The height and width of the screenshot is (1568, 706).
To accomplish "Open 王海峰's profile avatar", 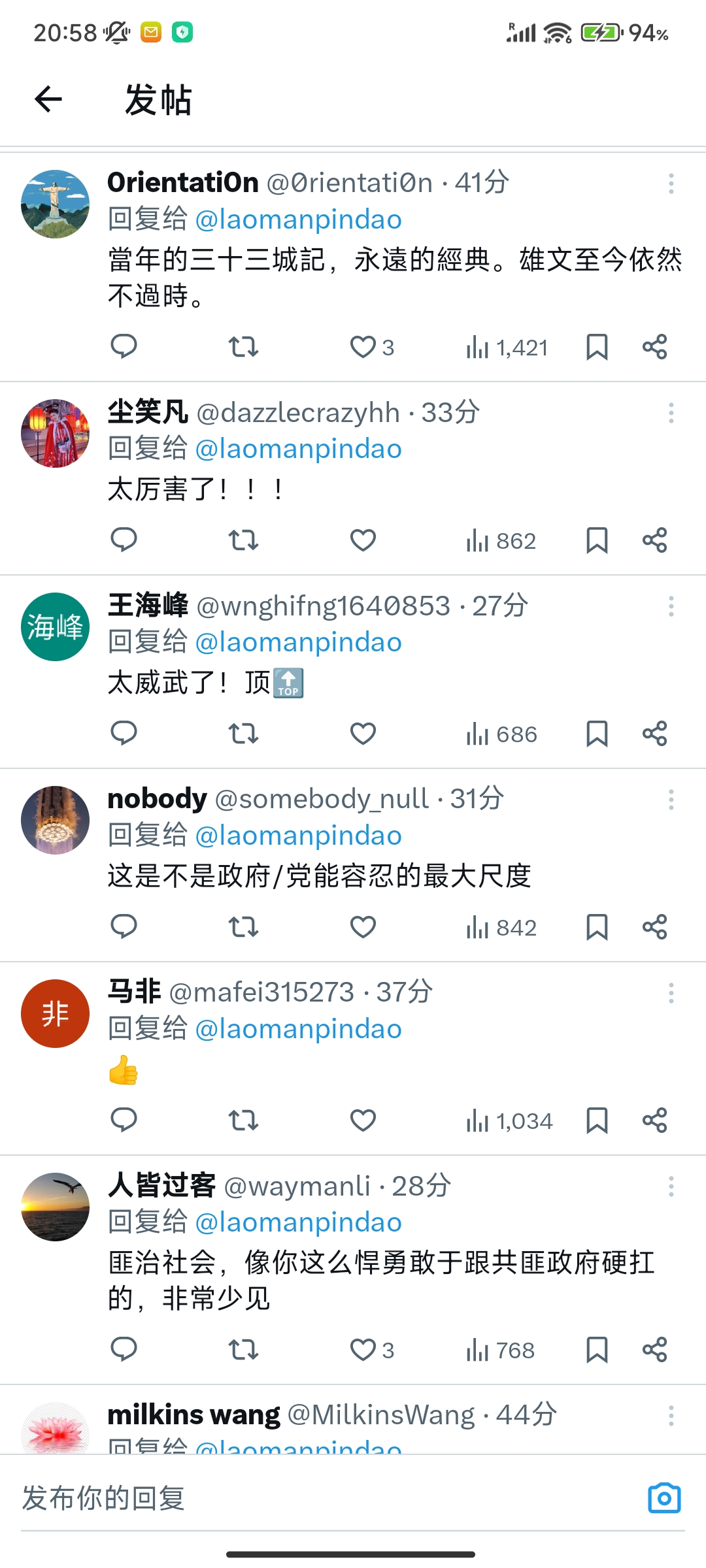I will [x=55, y=627].
